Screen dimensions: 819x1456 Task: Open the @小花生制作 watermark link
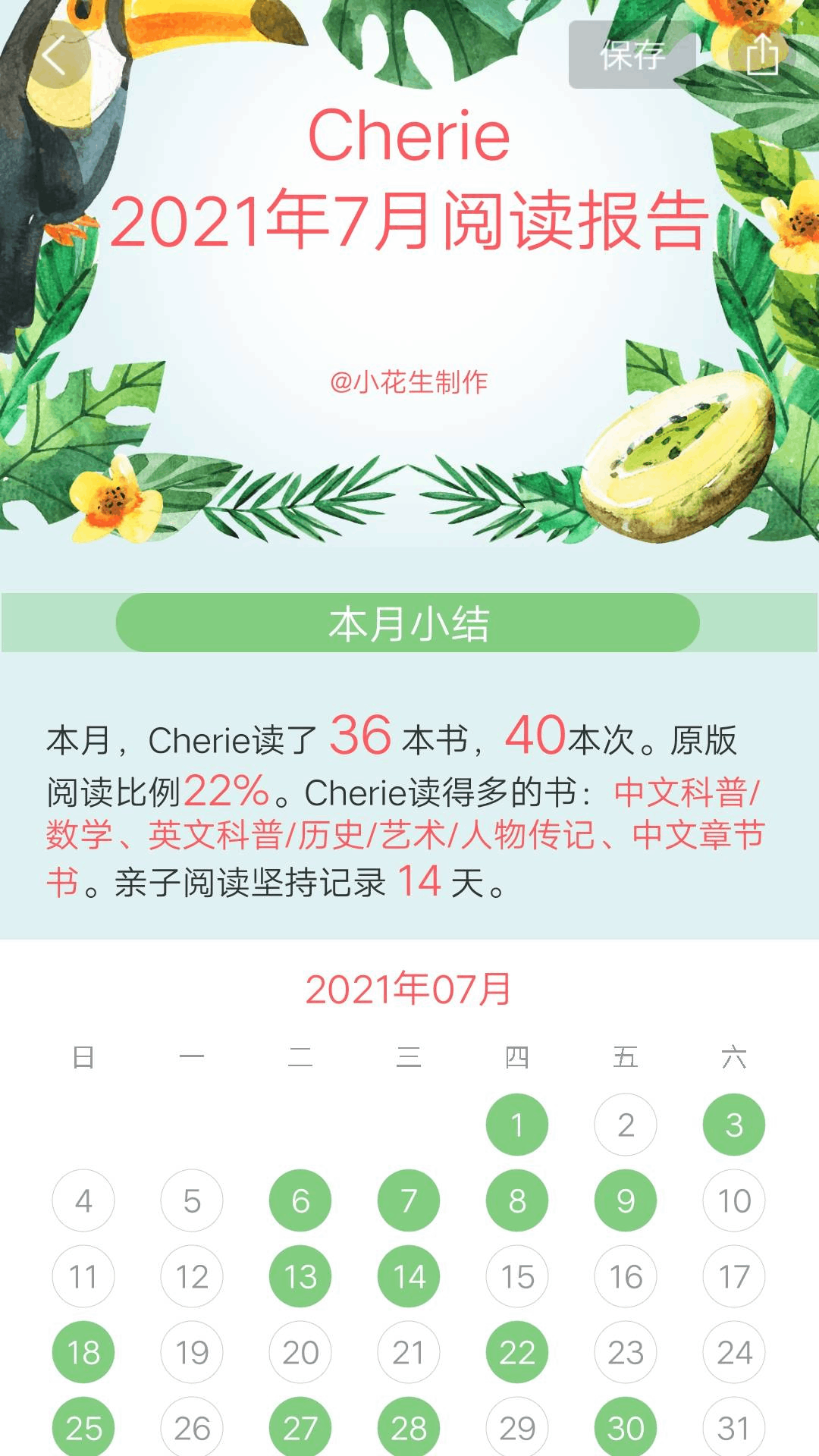(x=409, y=383)
